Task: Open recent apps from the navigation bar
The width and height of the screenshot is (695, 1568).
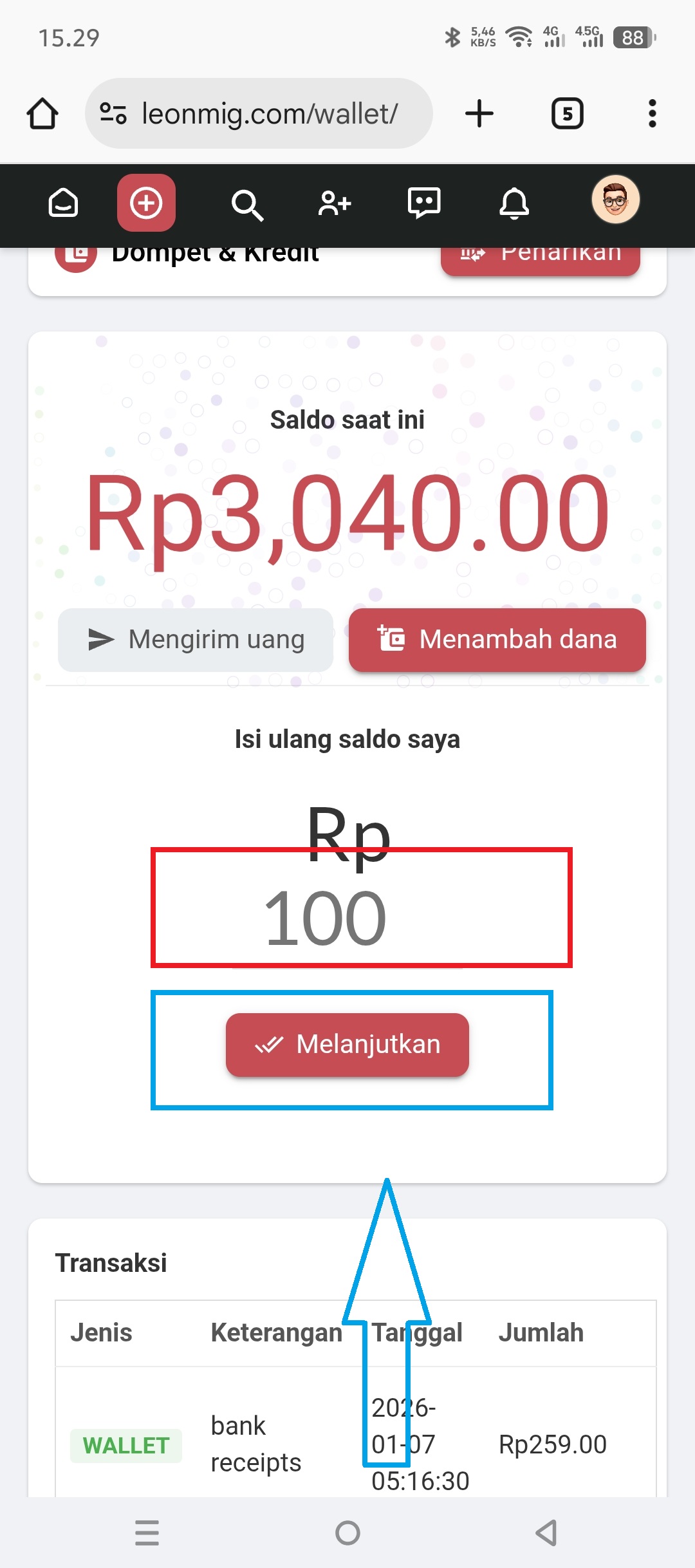Action: pyautogui.click(x=147, y=1533)
